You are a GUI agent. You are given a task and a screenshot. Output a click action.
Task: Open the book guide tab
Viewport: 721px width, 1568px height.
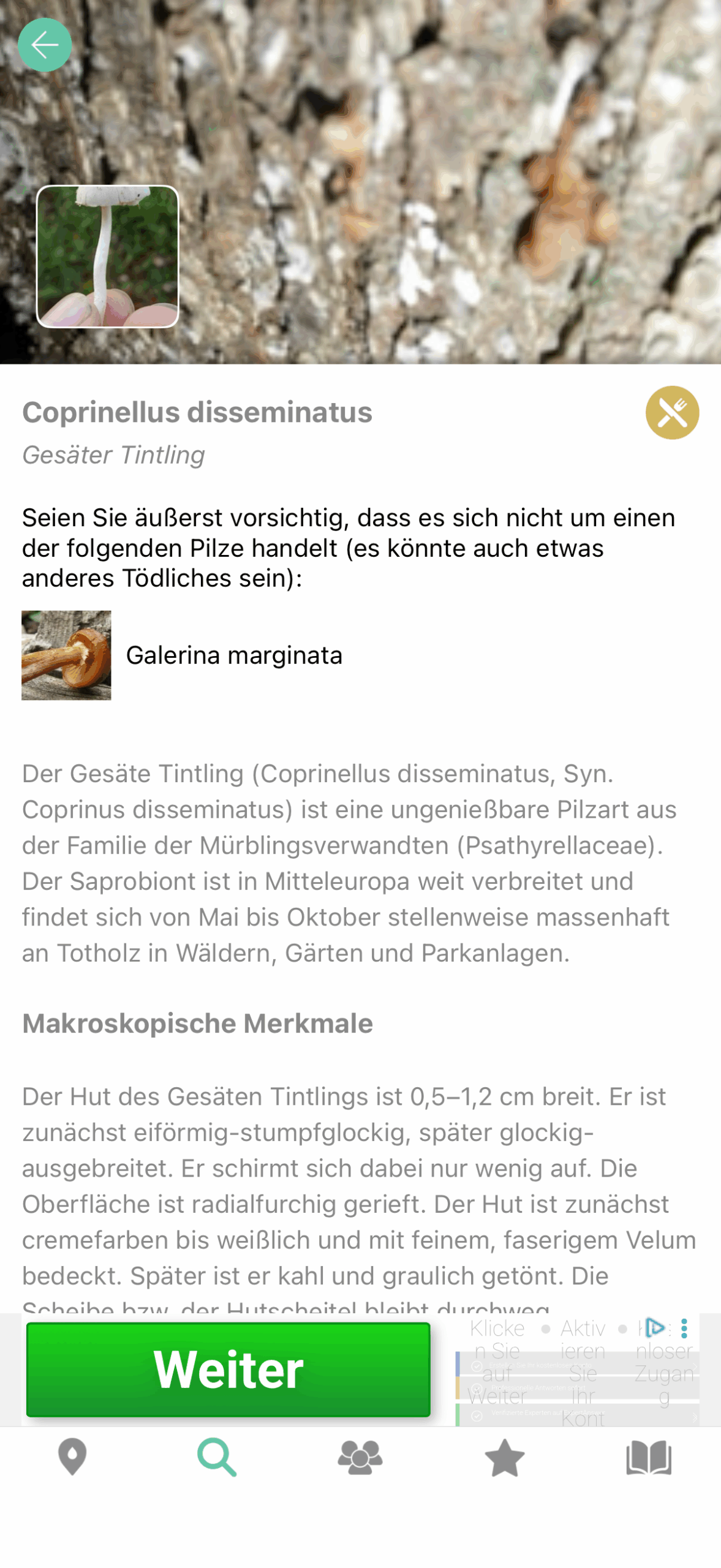[x=649, y=1457]
